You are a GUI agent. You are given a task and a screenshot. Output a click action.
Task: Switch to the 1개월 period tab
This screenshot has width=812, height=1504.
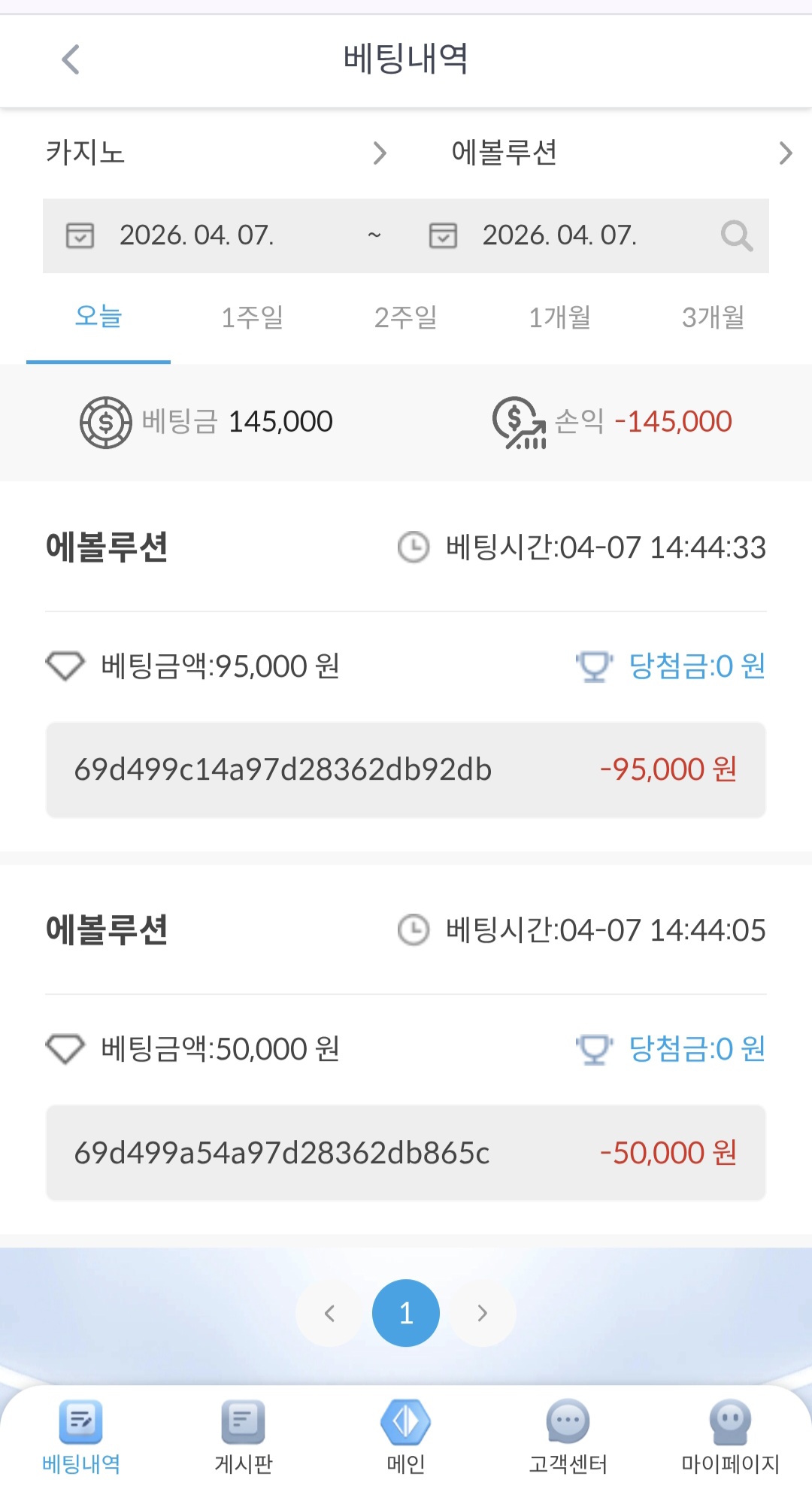pyautogui.click(x=559, y=317)
